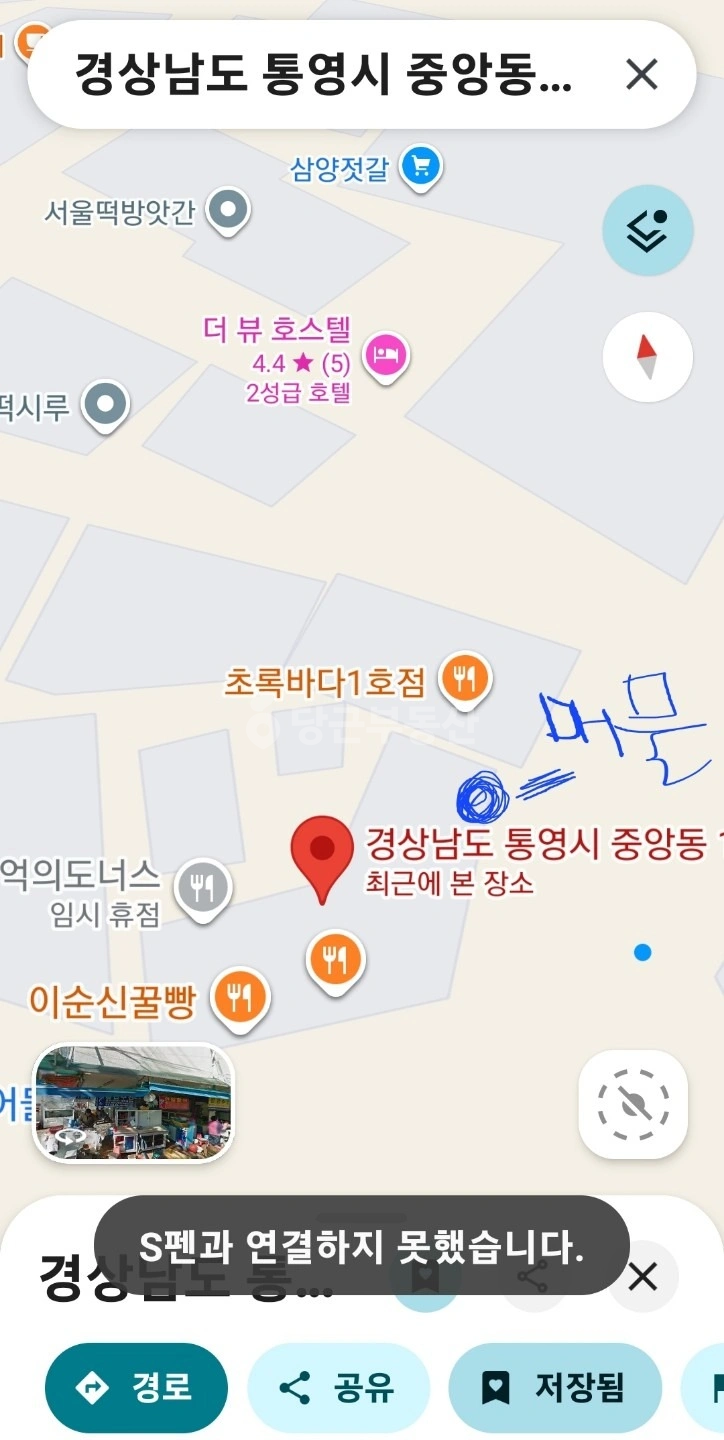Start directions with 경로 button
Image resolution: width=724 pixels, height=1440 pixels.
click(136, 1388)
